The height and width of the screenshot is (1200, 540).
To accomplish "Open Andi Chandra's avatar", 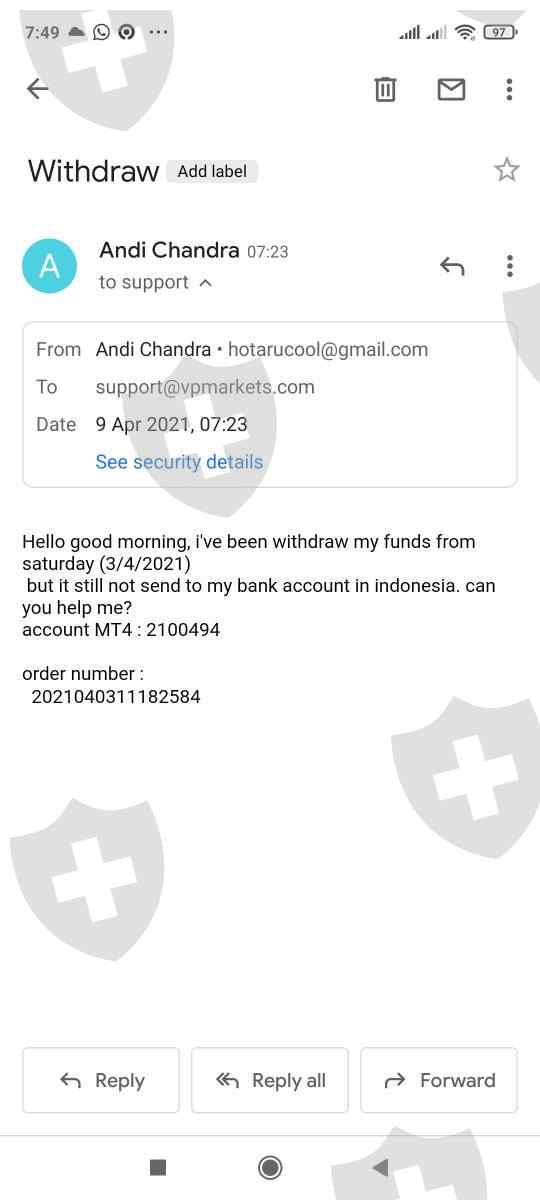I will tap(49, 266).
